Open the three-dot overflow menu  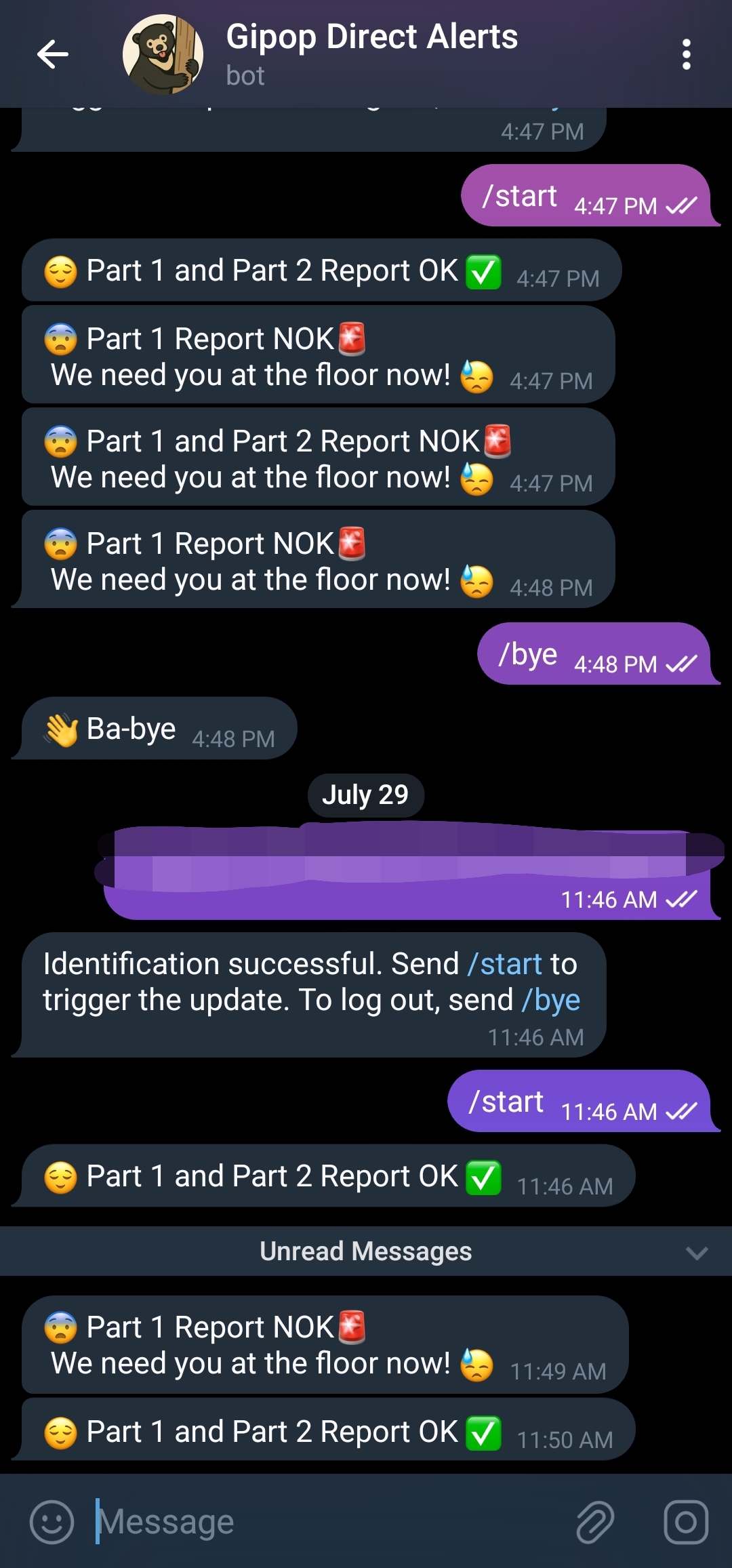click(687, 54)
